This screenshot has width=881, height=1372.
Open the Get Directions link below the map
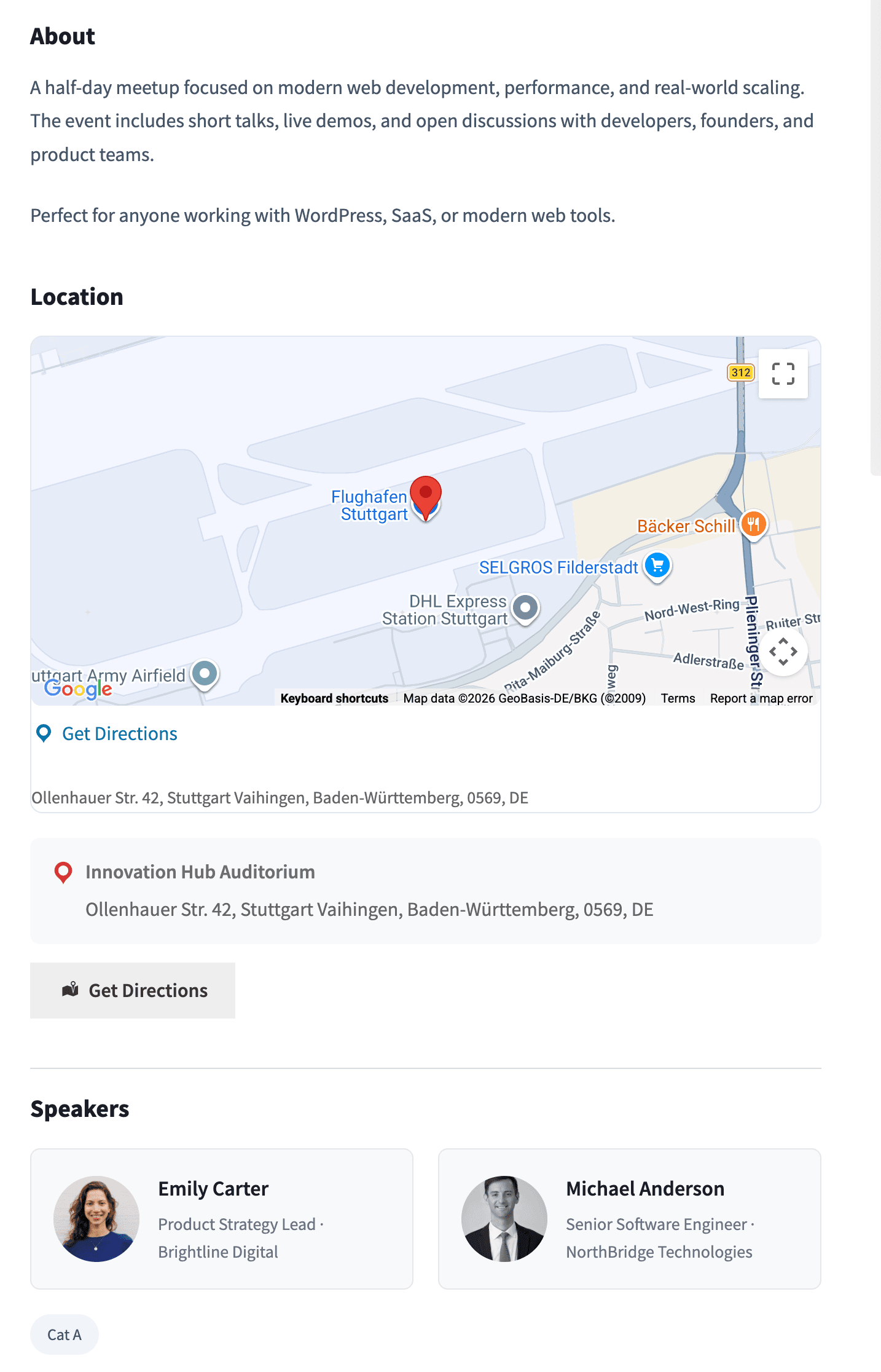click(119, 733)
